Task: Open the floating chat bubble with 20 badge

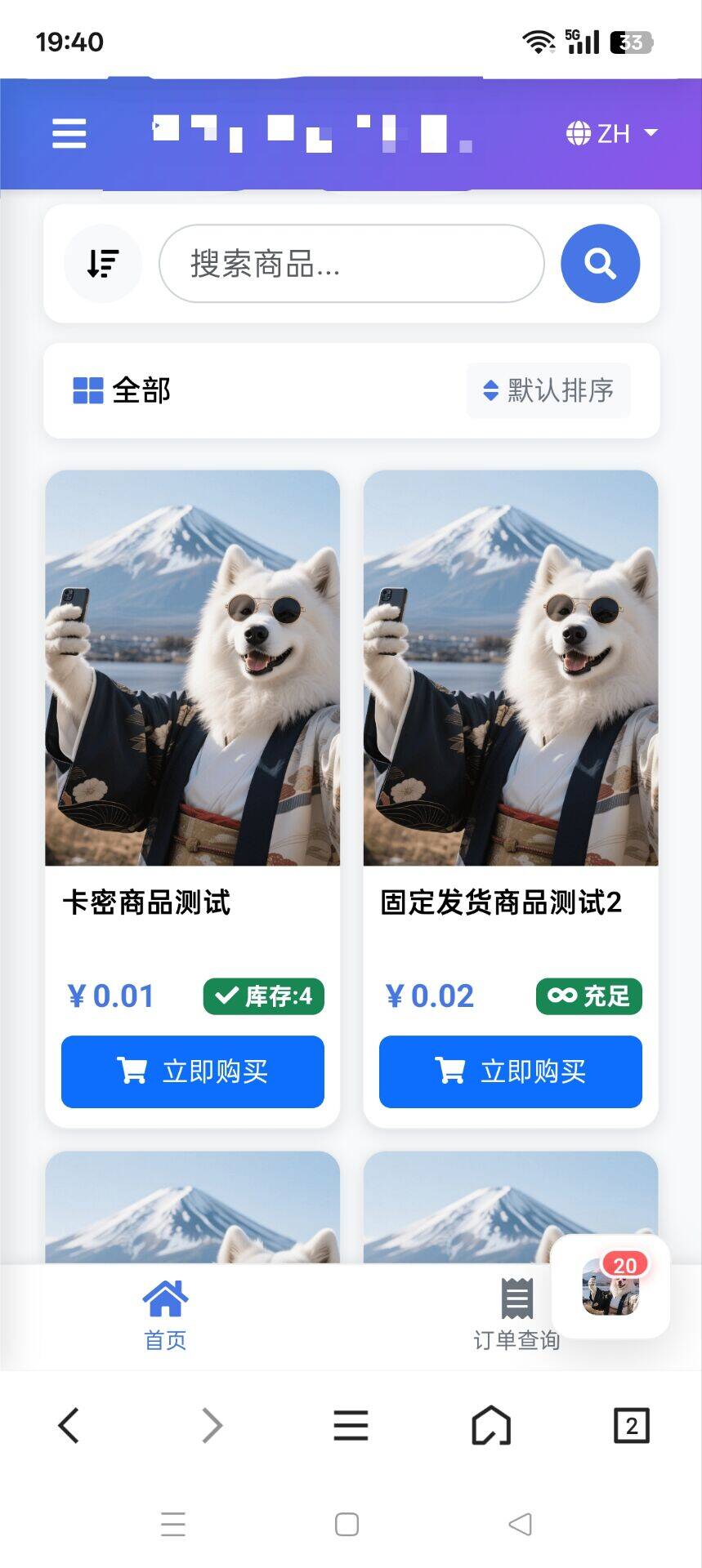Action: coord(610,1287)
